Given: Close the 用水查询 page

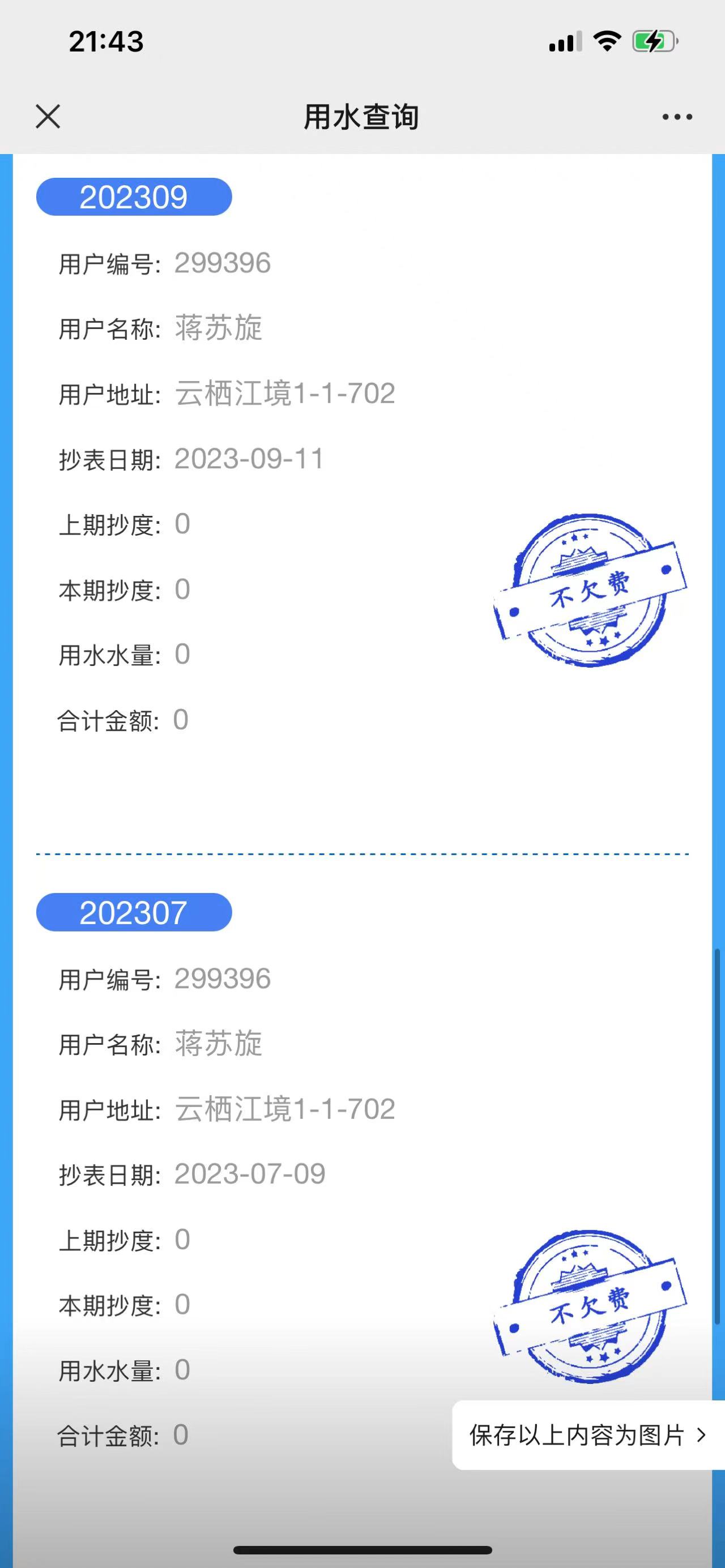Looking at the screenshot, I should click(x=48, y=116).
